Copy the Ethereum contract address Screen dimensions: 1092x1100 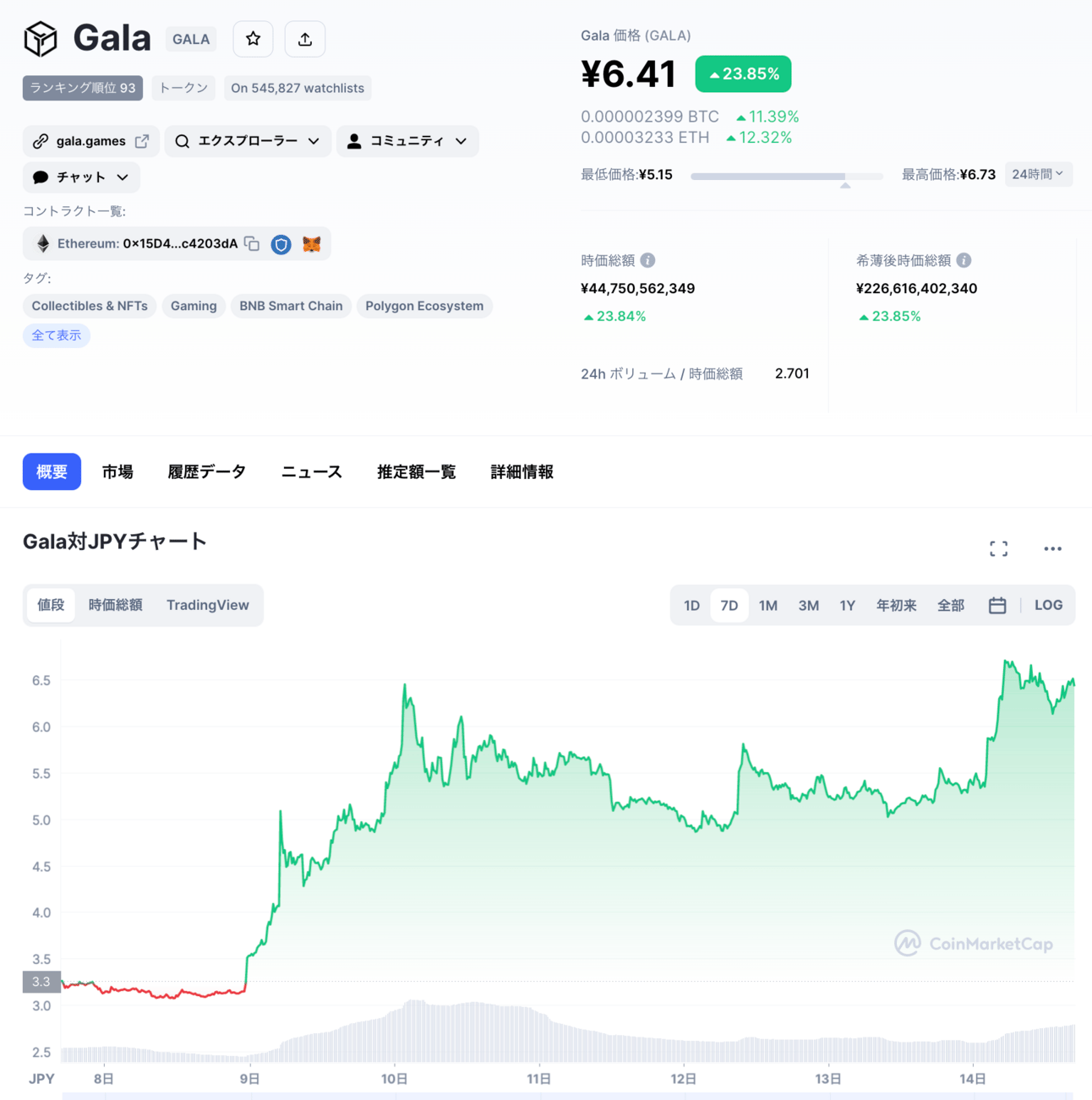point(252,243)
